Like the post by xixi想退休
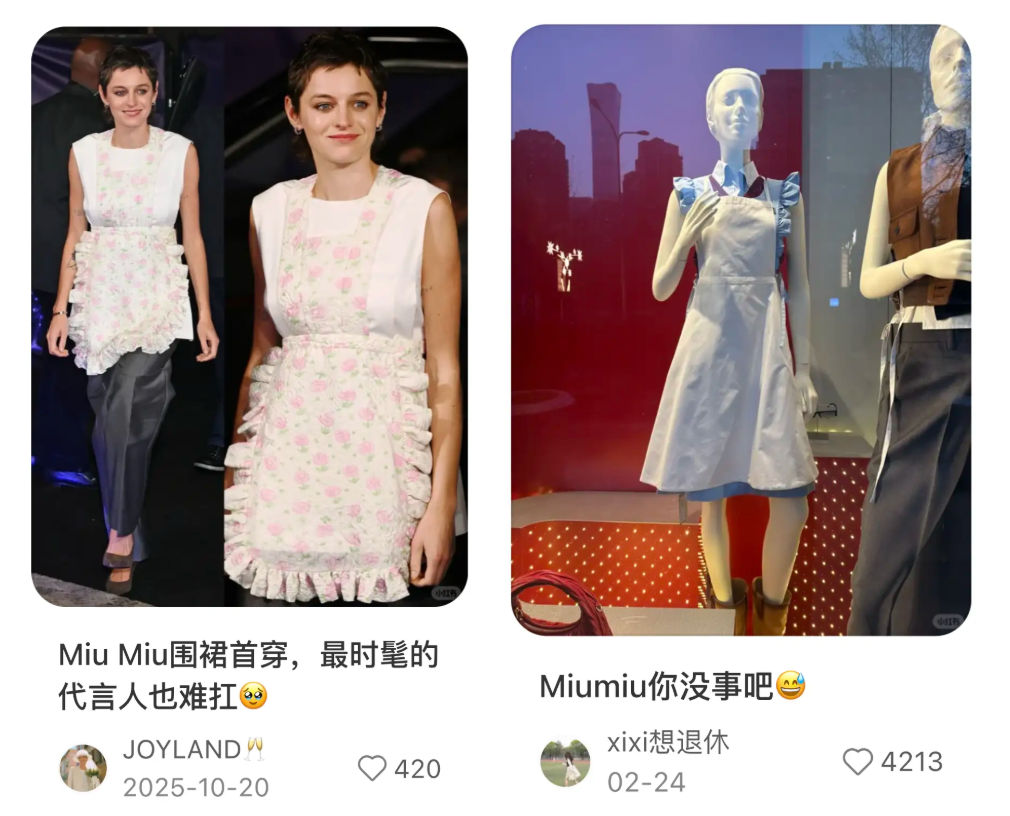Screen dimensions: 1010x816 [x=857, y=762]
